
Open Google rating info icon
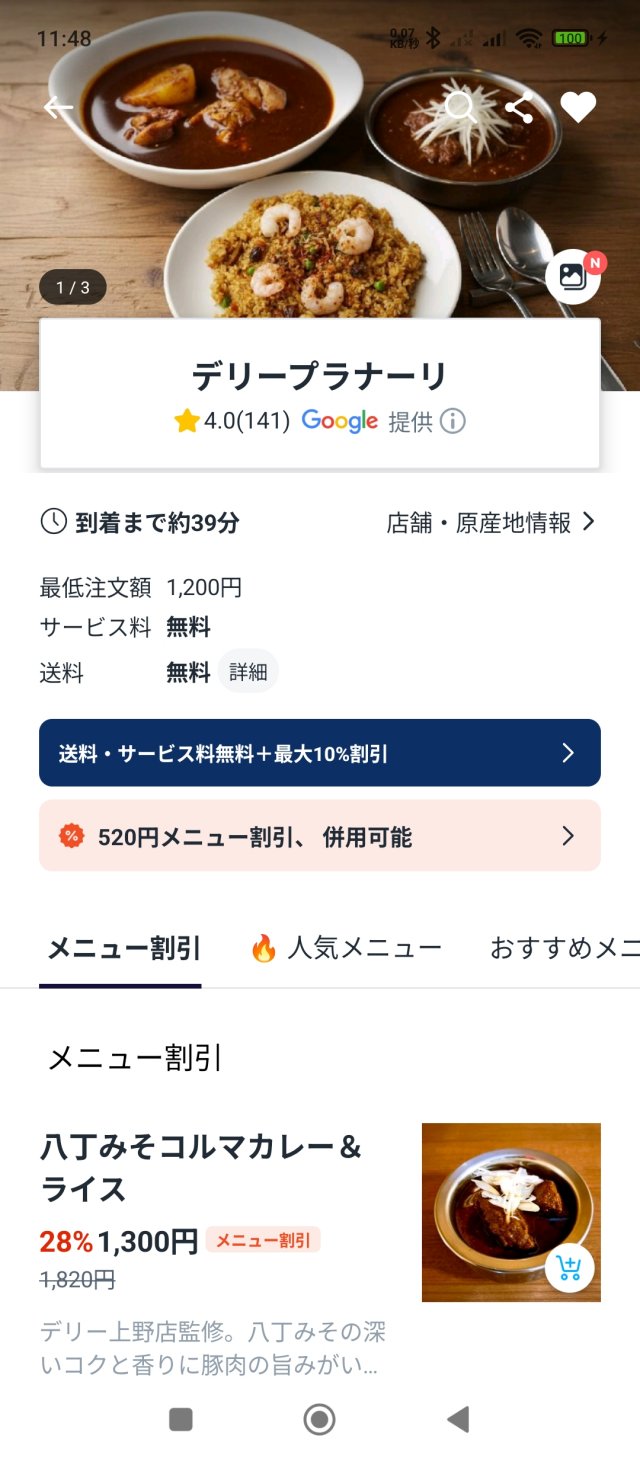tap(453, 421)
